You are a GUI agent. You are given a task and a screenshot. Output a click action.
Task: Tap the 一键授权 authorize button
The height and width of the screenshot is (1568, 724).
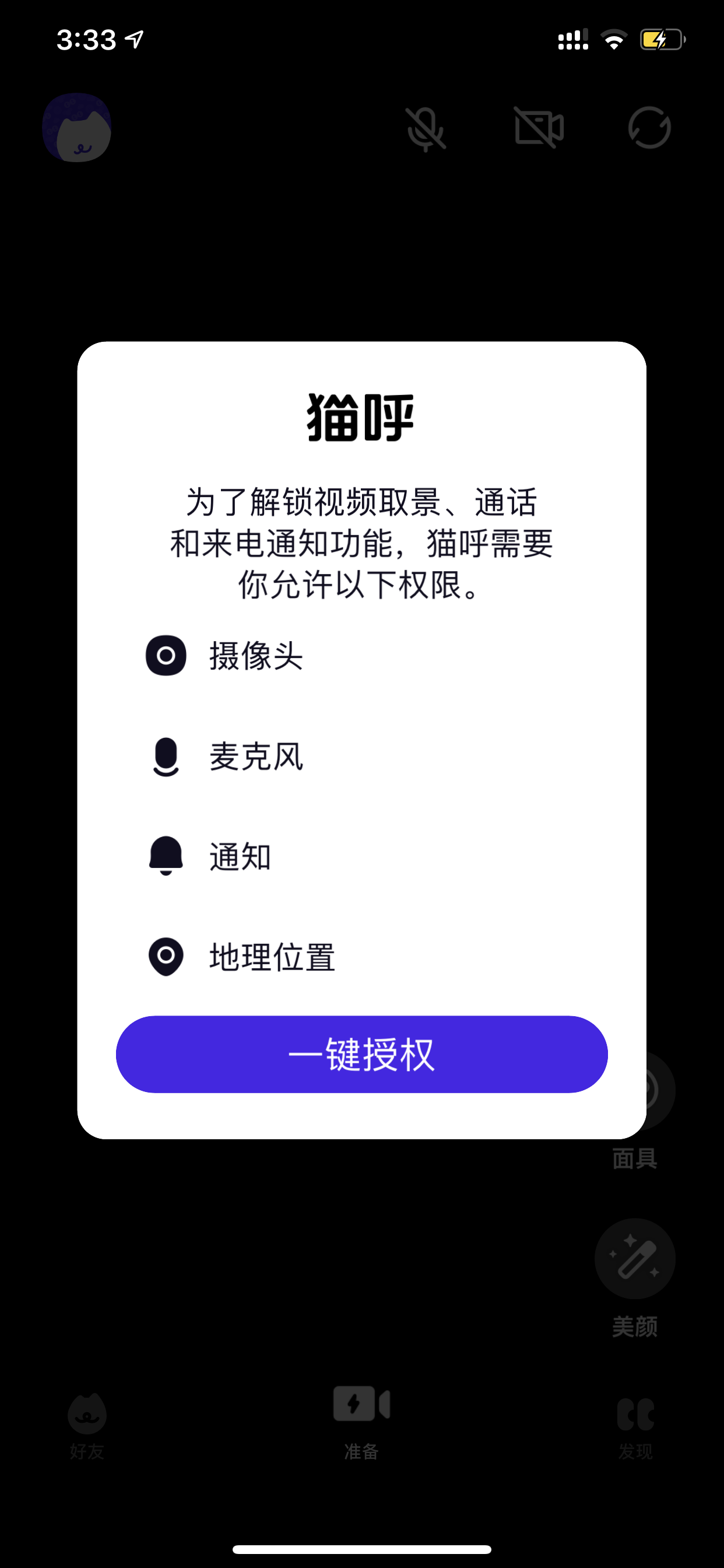click(361, 1053)
